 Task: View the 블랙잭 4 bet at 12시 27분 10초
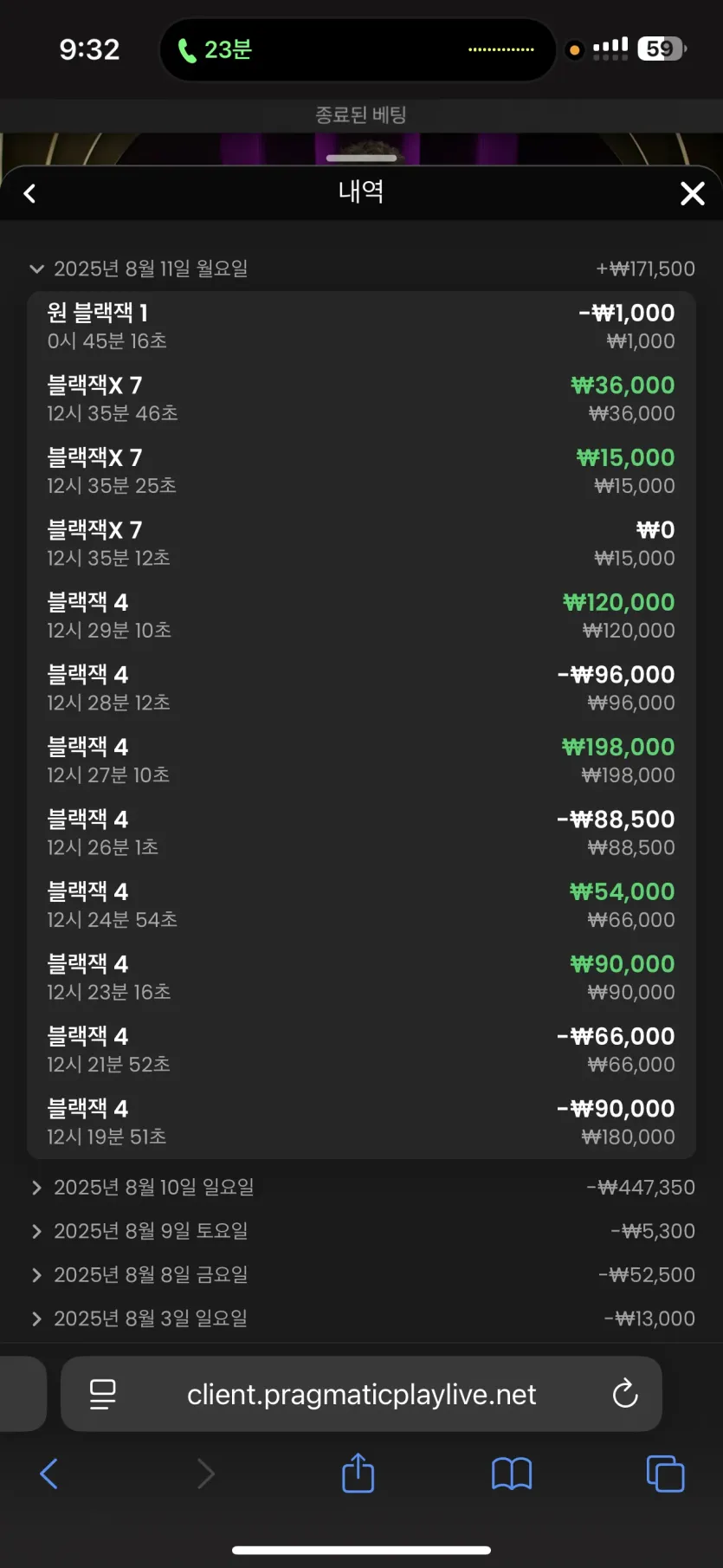pos(360,761)
